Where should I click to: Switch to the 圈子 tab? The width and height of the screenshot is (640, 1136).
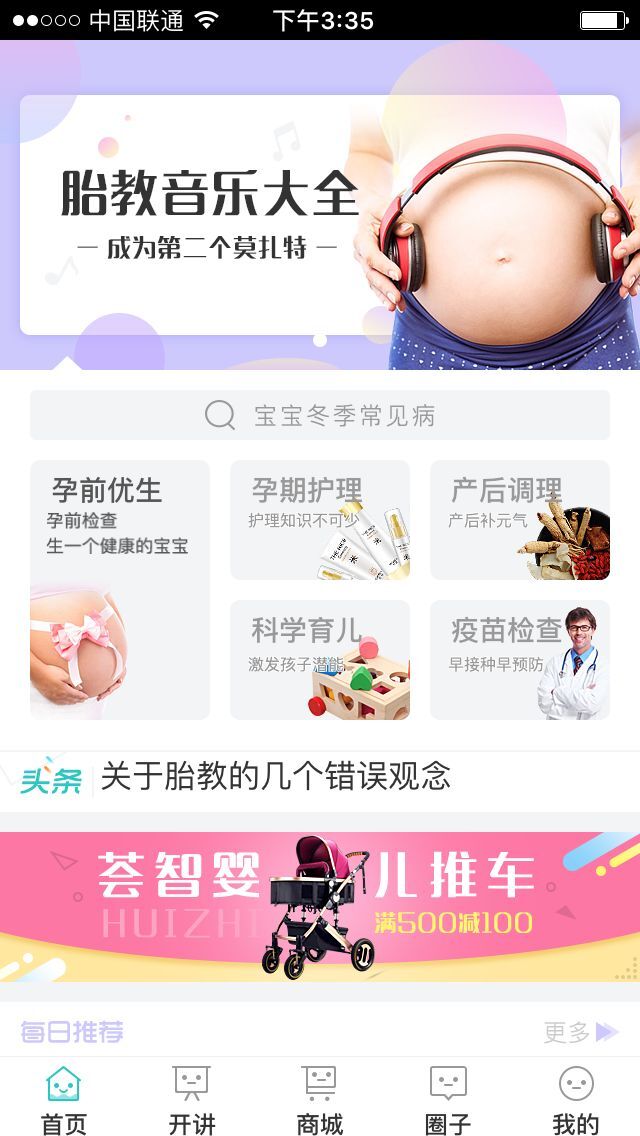pos(448,1098)
